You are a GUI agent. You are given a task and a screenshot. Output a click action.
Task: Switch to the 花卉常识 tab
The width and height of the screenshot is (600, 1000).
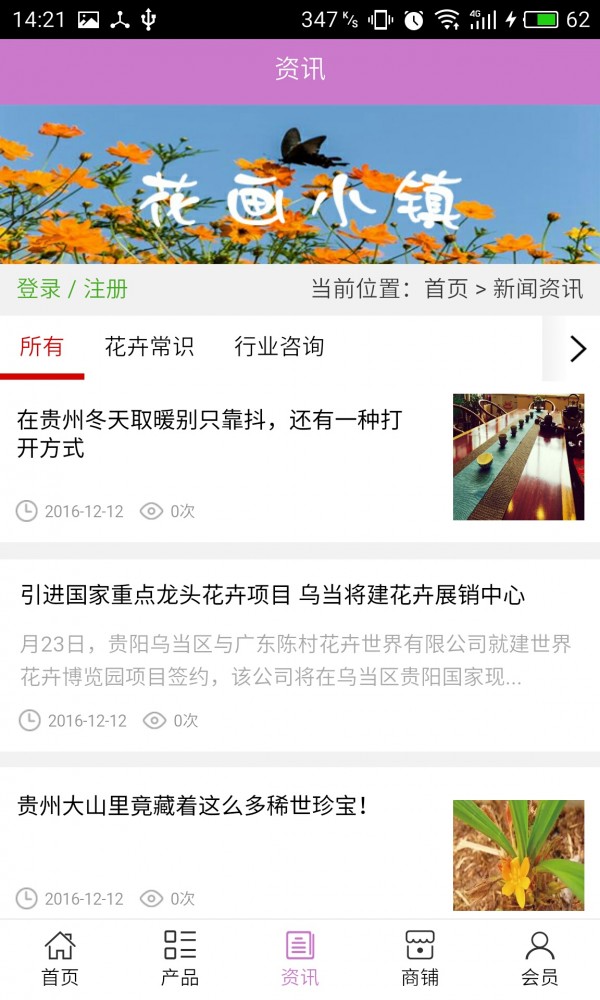coord(149,347)
